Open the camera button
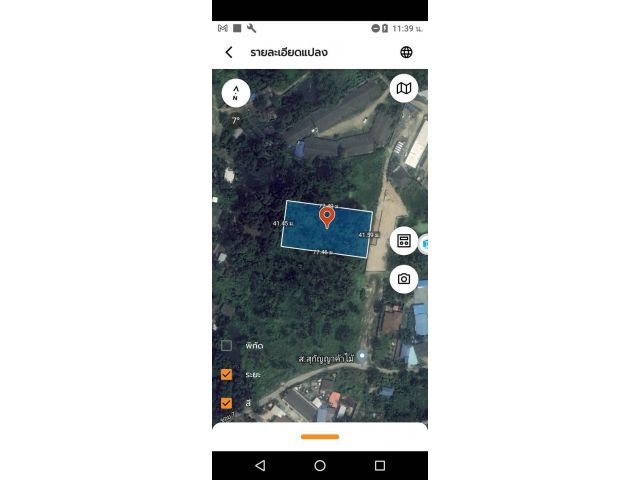 tap(404, 279)
